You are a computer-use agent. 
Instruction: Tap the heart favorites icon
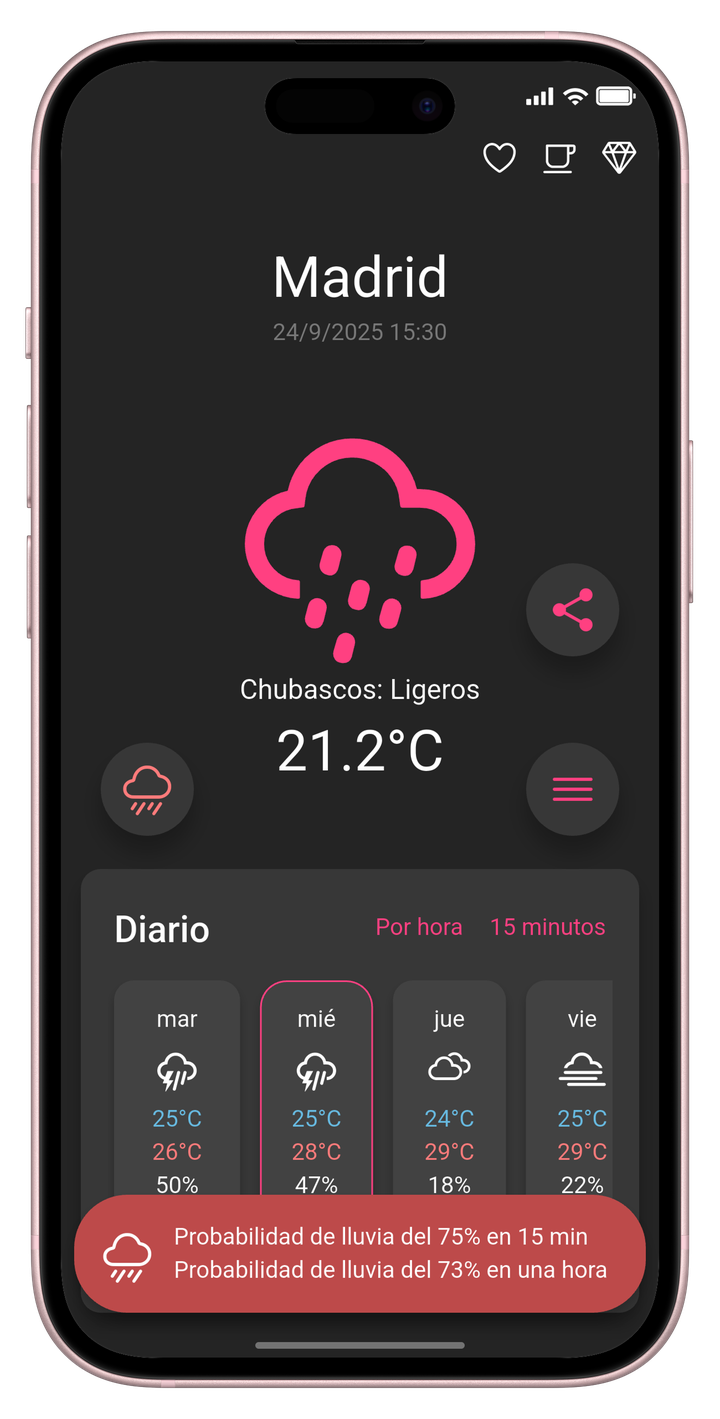[499, 158]
